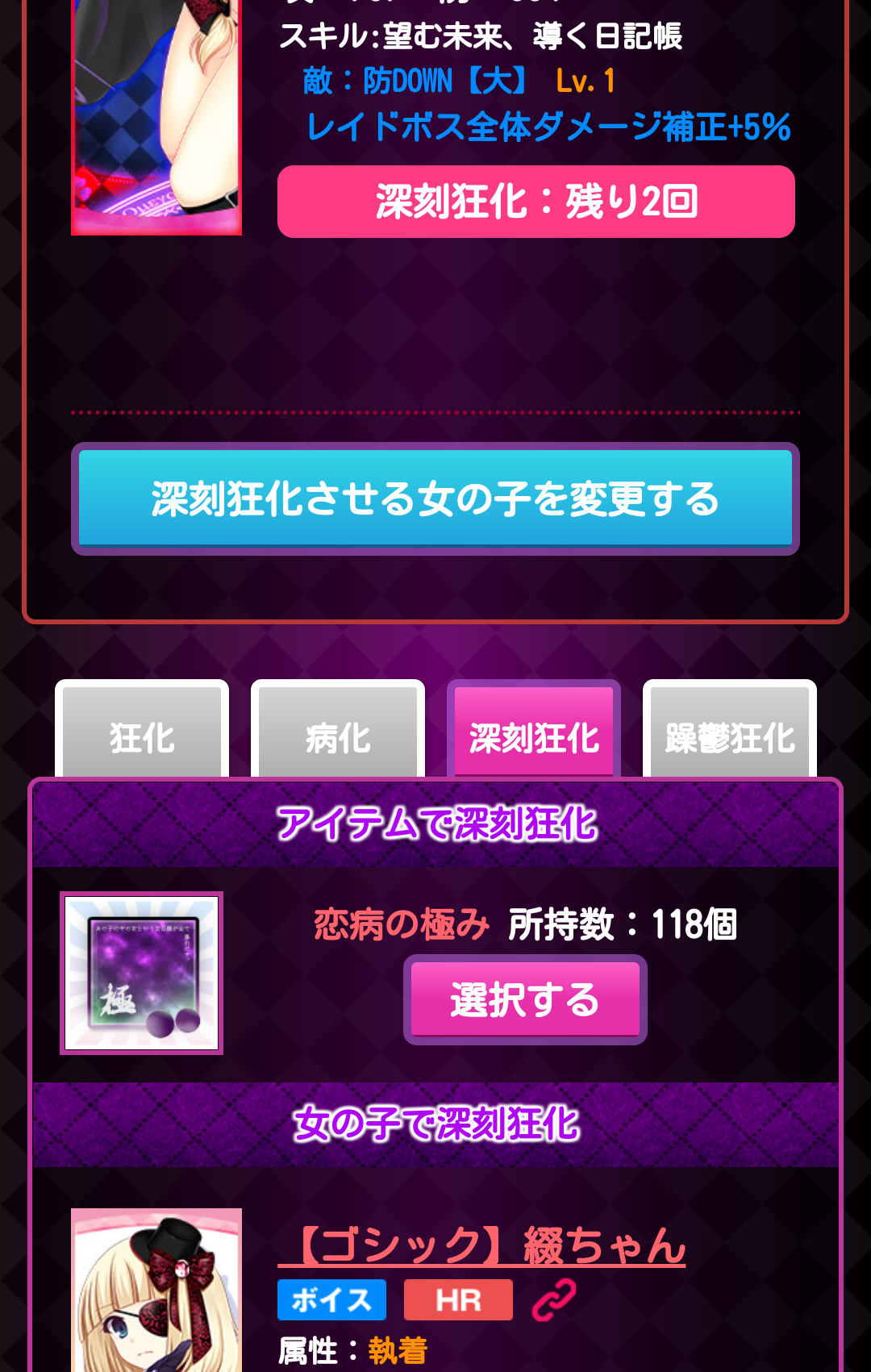Open the 綴ちゃん character card image
The image size is (871, 1372).
pos(156,1291)
